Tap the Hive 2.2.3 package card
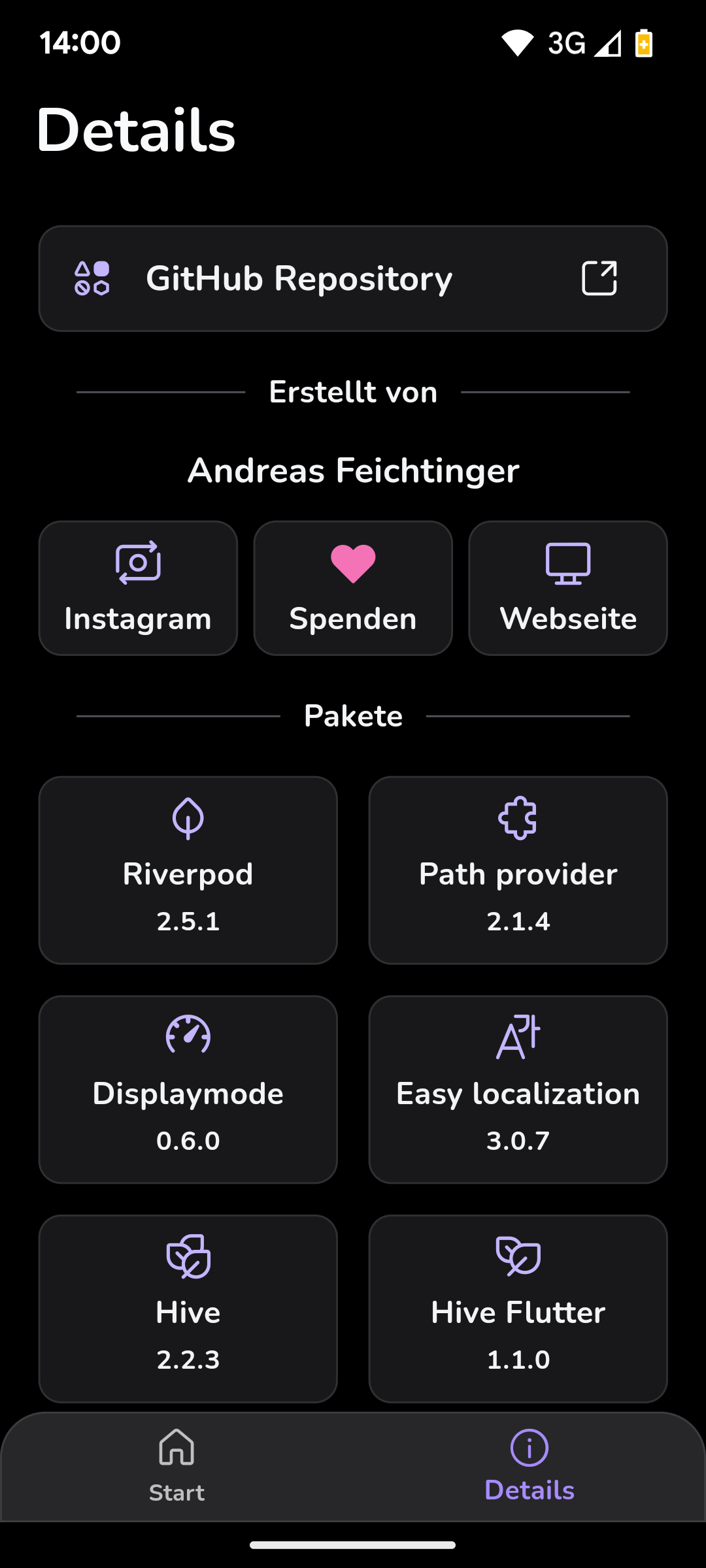This screenshot has width=706, height=1568. tap(188, 1309)
